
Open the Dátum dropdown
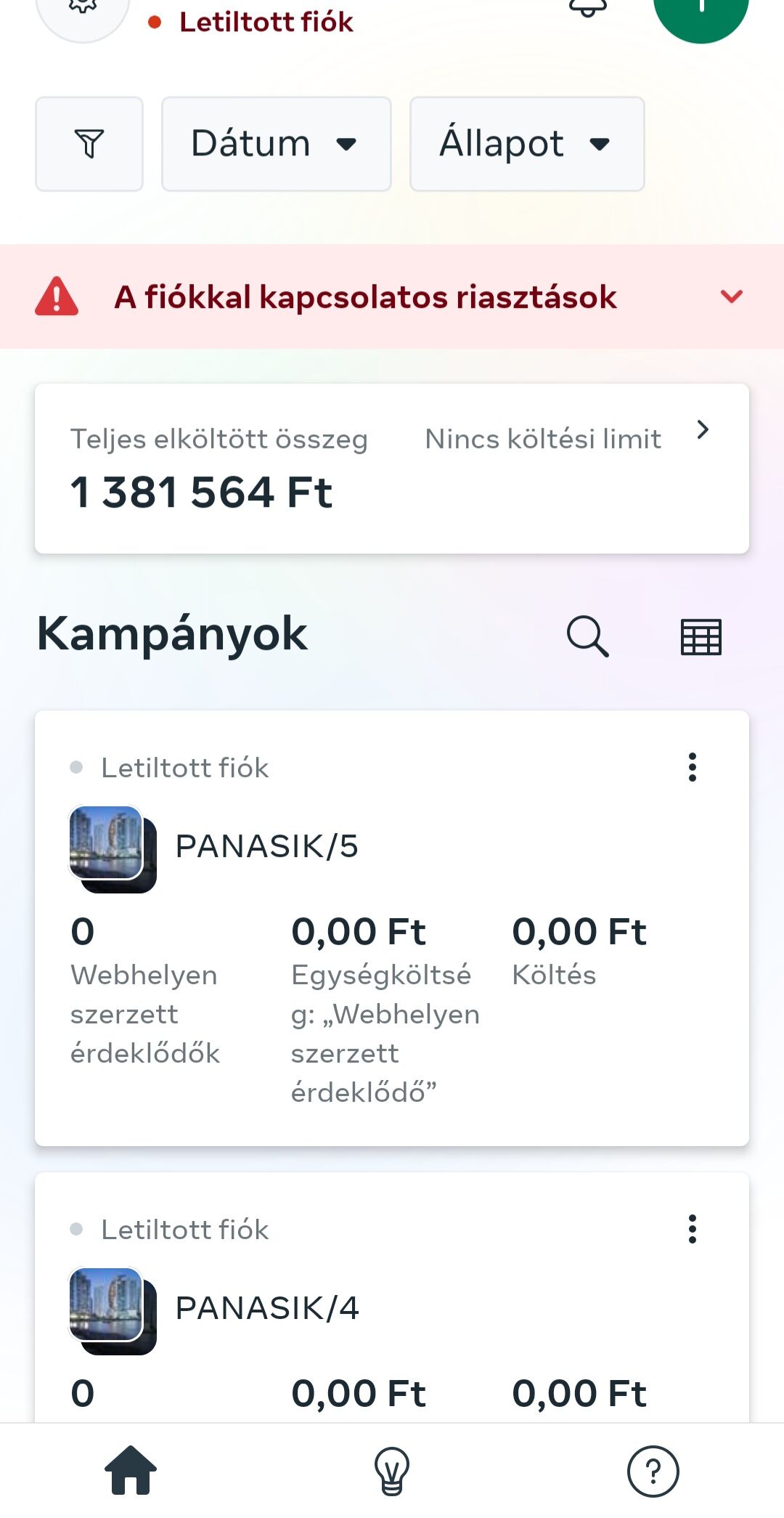[x=277, y=144]
